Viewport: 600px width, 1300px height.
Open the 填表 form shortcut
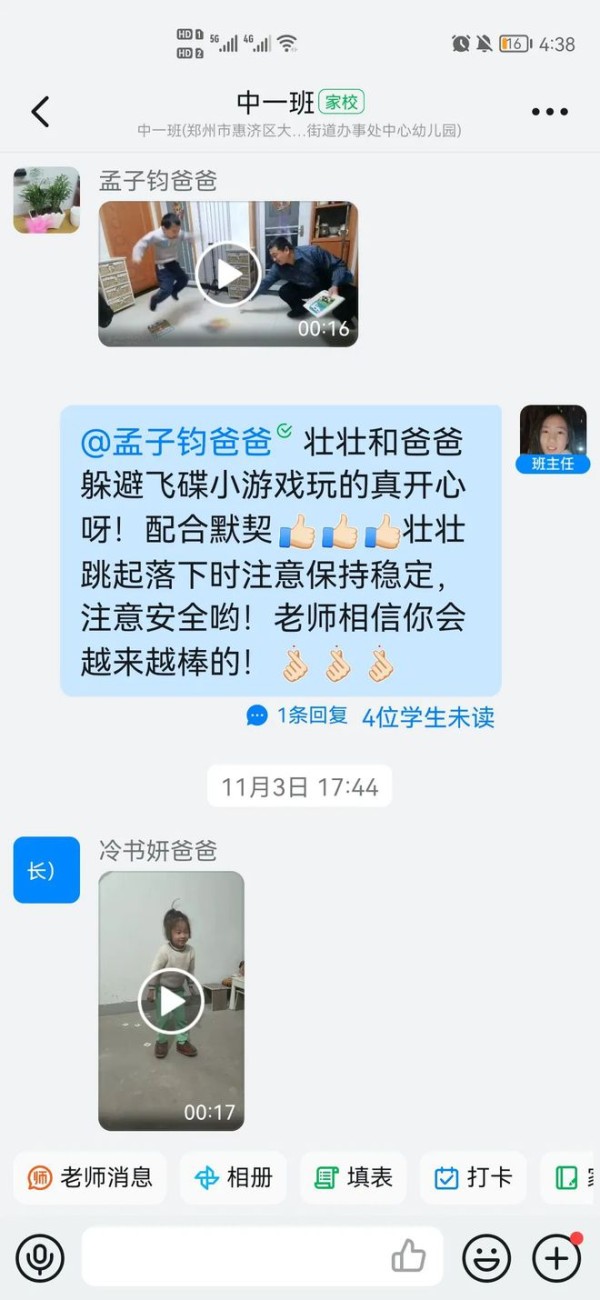(353, 1178)
